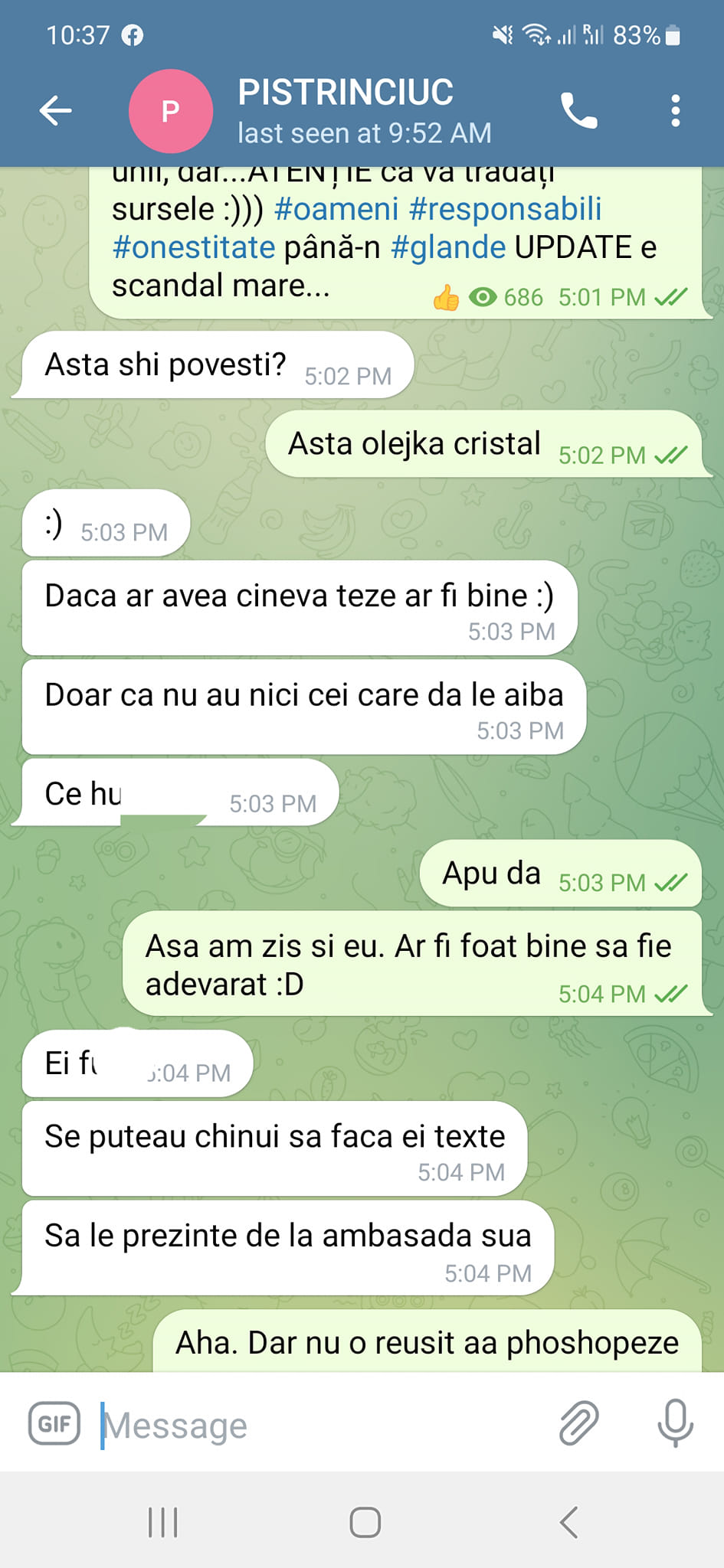
Task: Open PISTRINCIUC chat info from header
Action: 364,111
